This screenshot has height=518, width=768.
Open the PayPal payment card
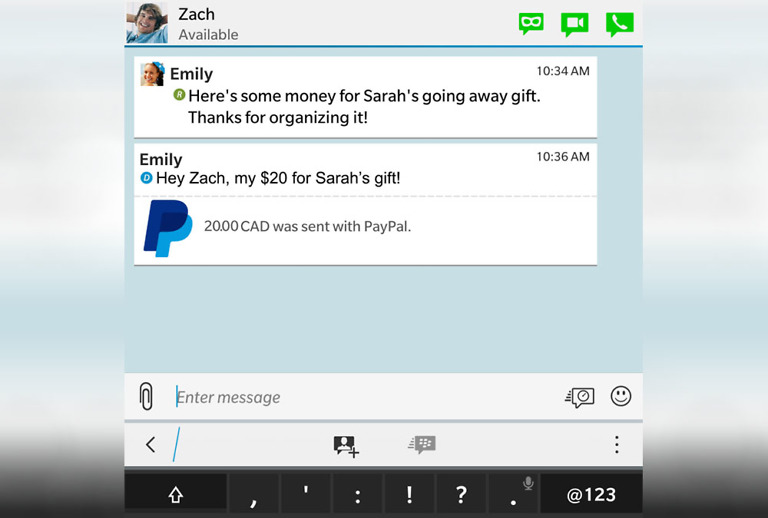[365, 228]
